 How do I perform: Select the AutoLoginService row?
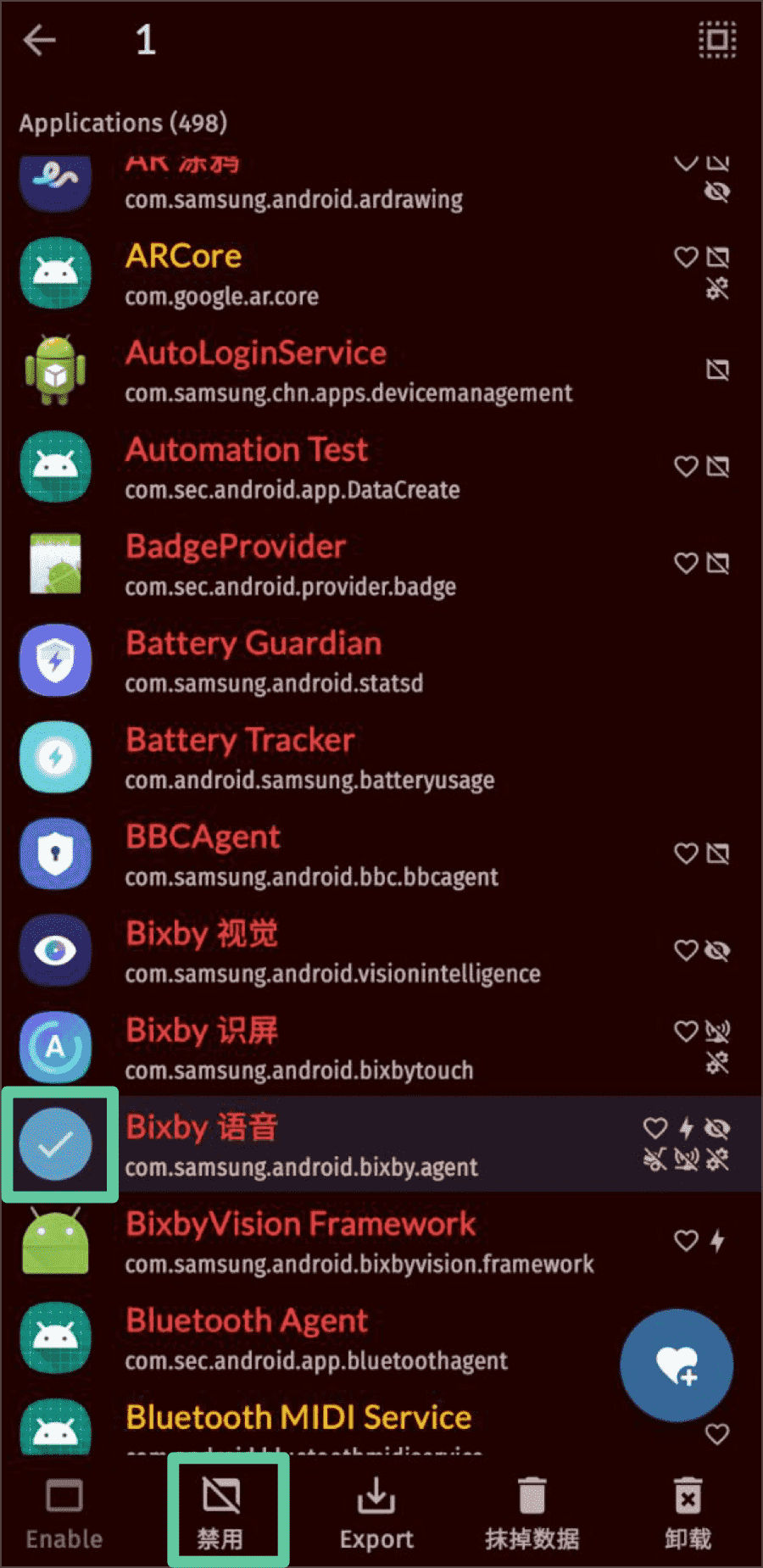339,370
